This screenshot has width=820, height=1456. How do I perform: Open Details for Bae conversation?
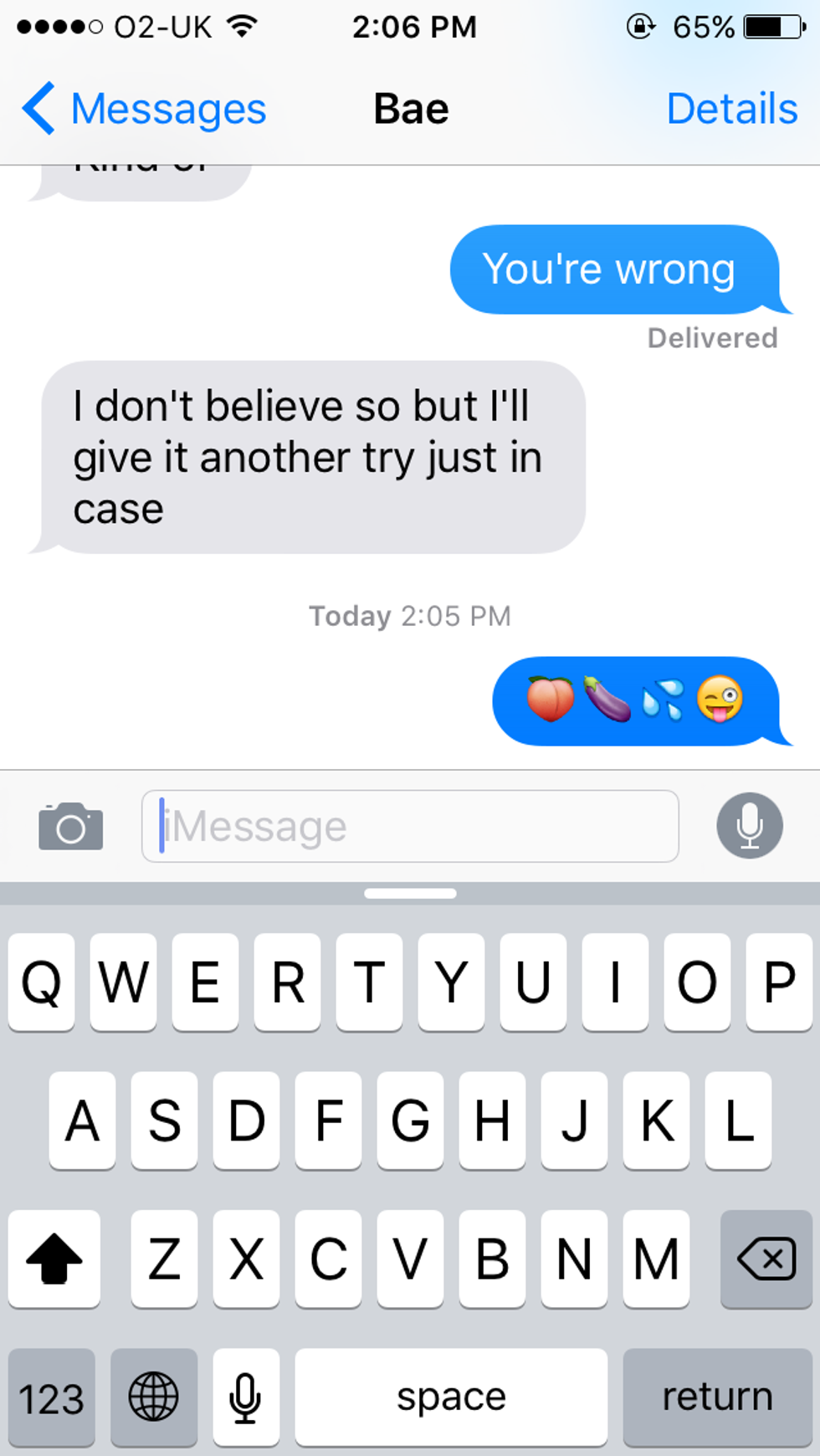tap(731, 109)
